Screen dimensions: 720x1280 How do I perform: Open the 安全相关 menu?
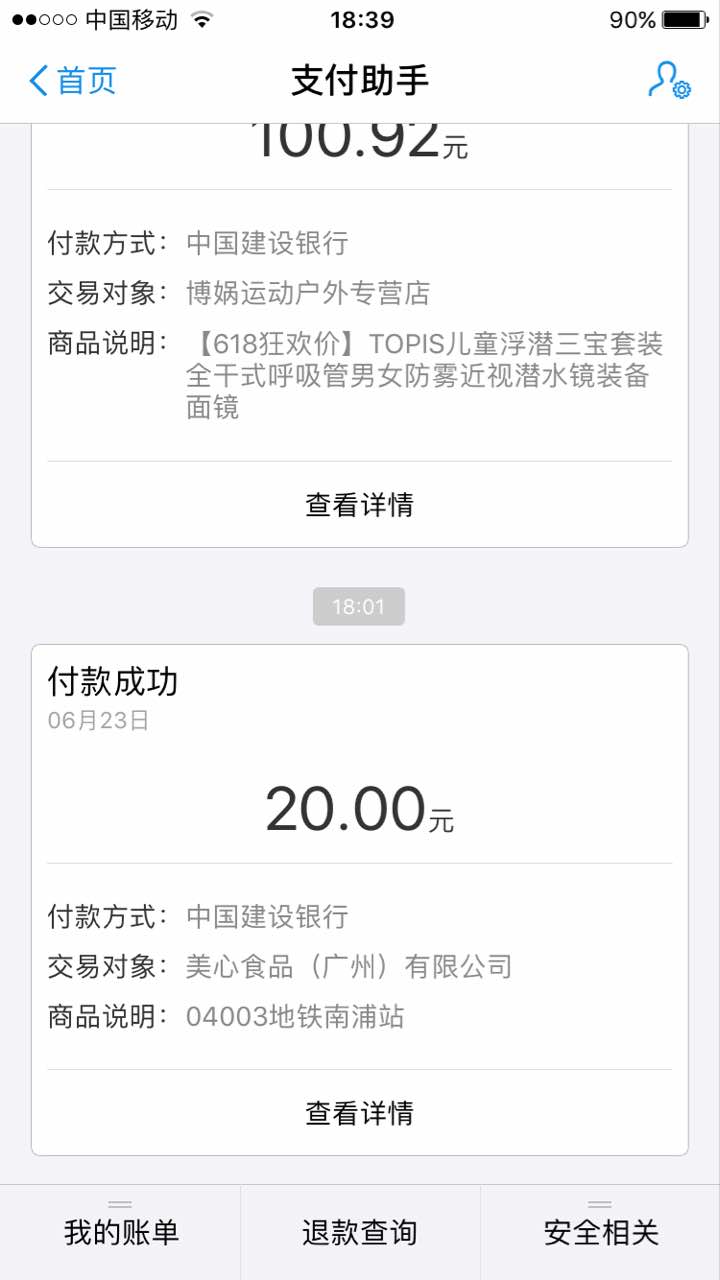point(601,1232)
